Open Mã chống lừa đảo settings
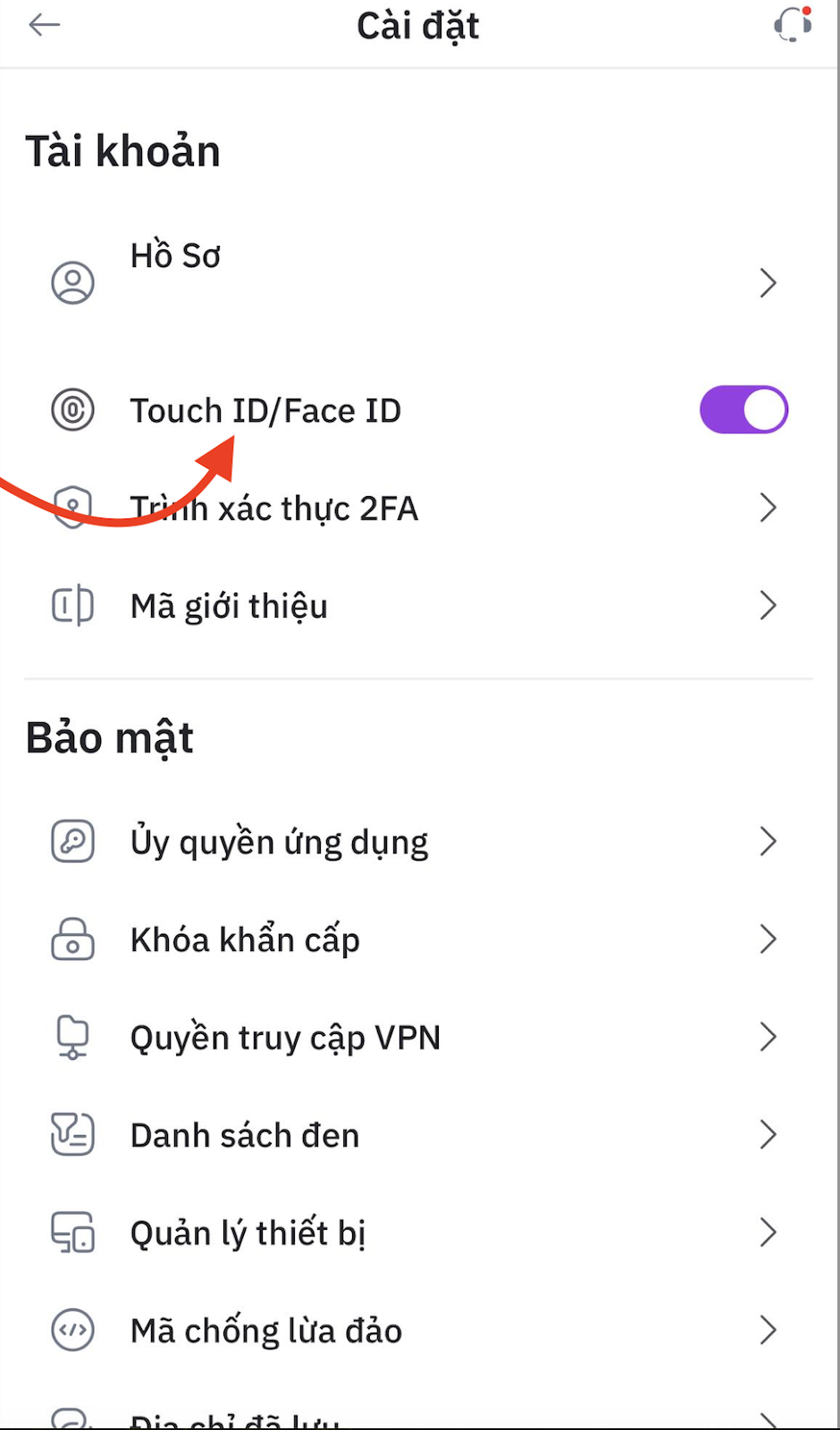Image resolution: width=840 pixels, height=1430 pixels. [x=411, y=1331]
